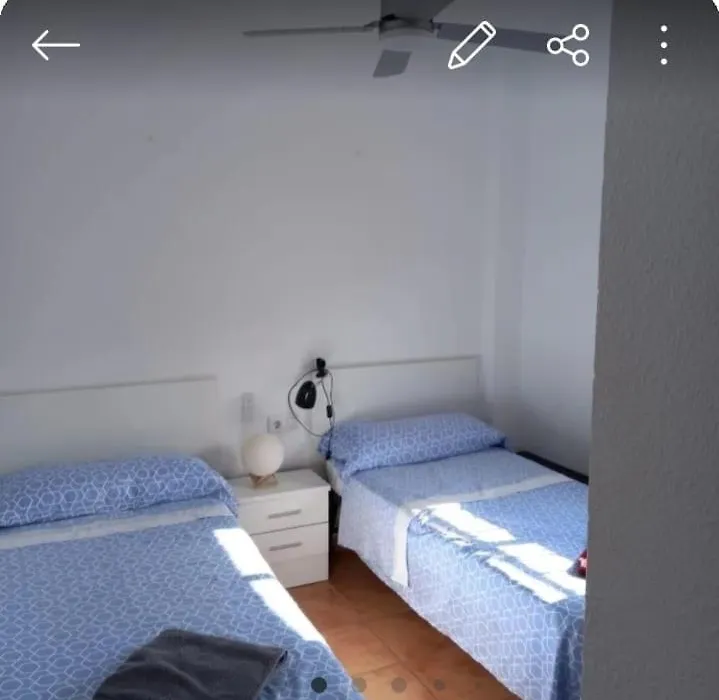719x700 pixels.
Task: Open the three-dot overflow menu
Action: click(x=663, y=45)
